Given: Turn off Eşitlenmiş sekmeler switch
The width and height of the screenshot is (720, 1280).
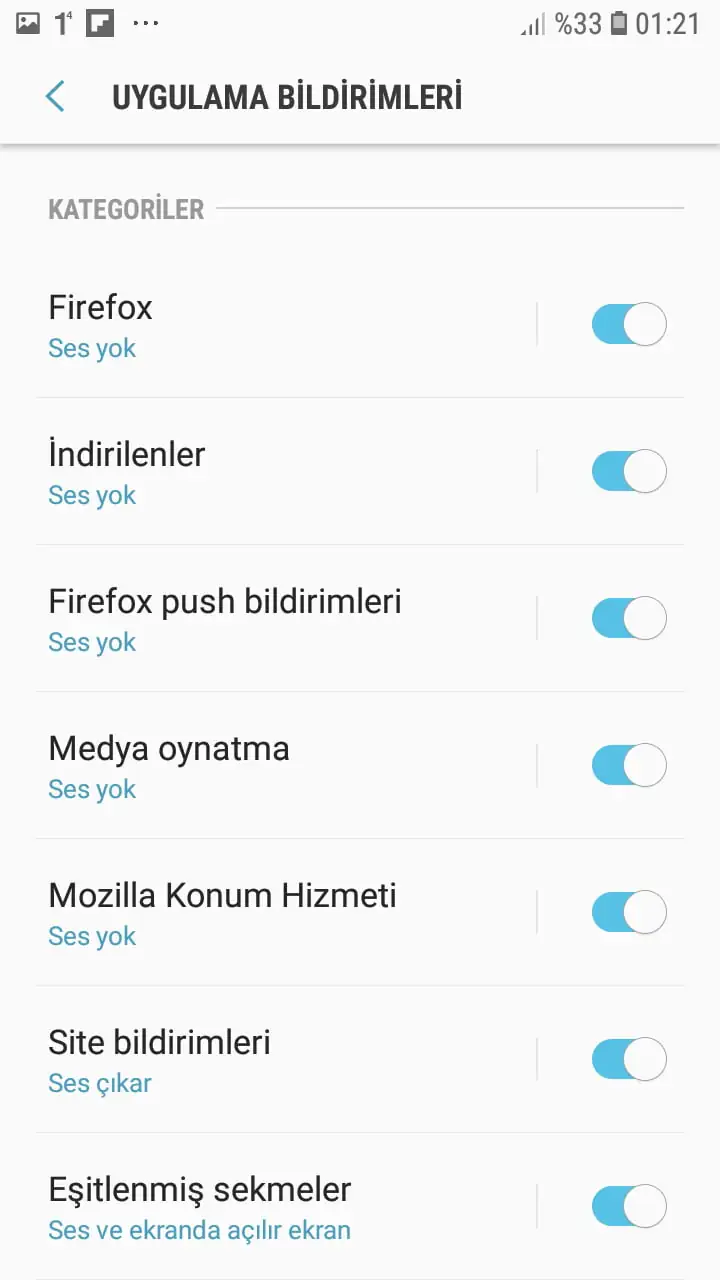Looking at the screenshot, I should tap(628, 1207).
